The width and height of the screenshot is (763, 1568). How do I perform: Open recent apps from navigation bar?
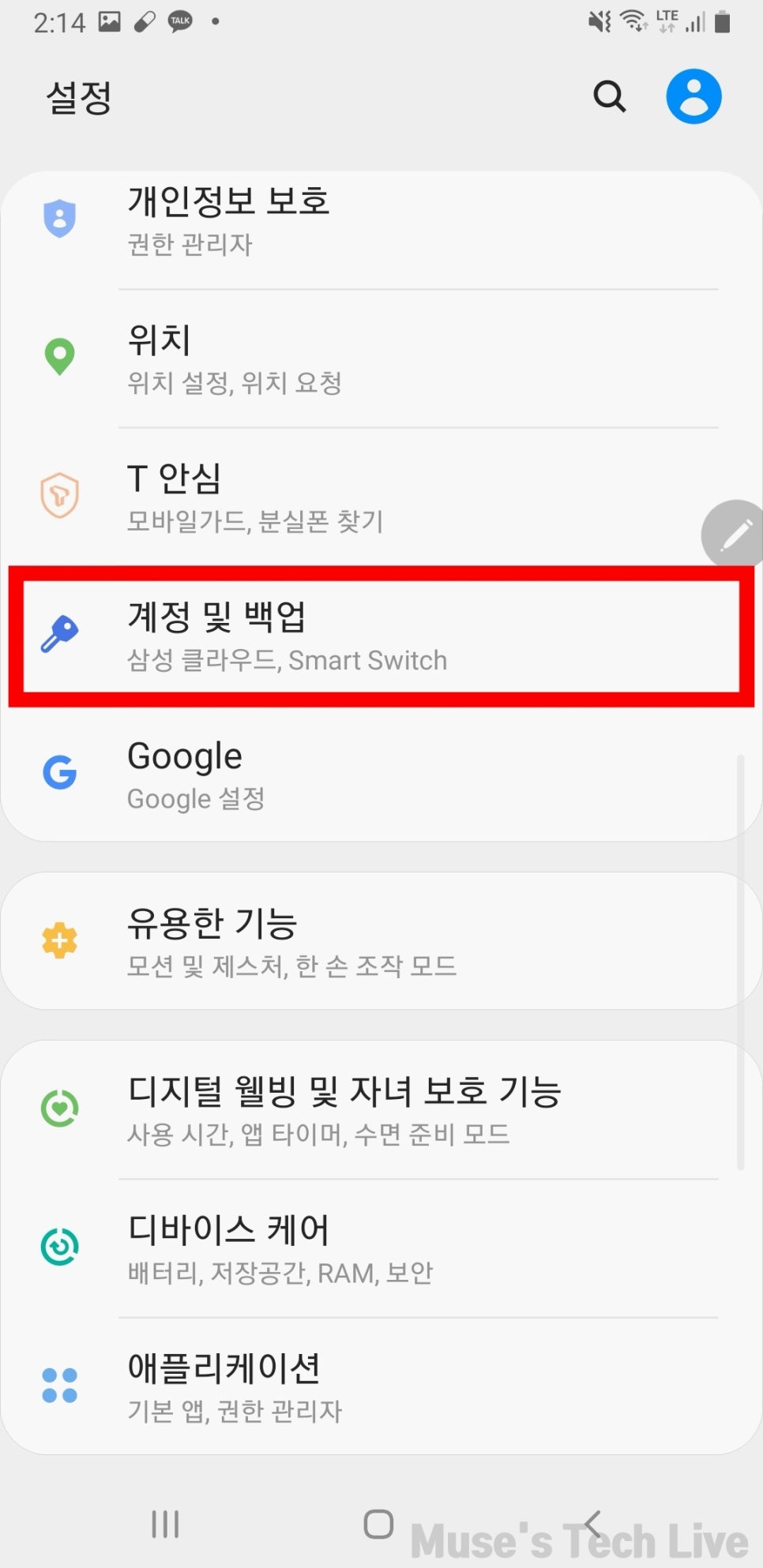pos(165,1524)
